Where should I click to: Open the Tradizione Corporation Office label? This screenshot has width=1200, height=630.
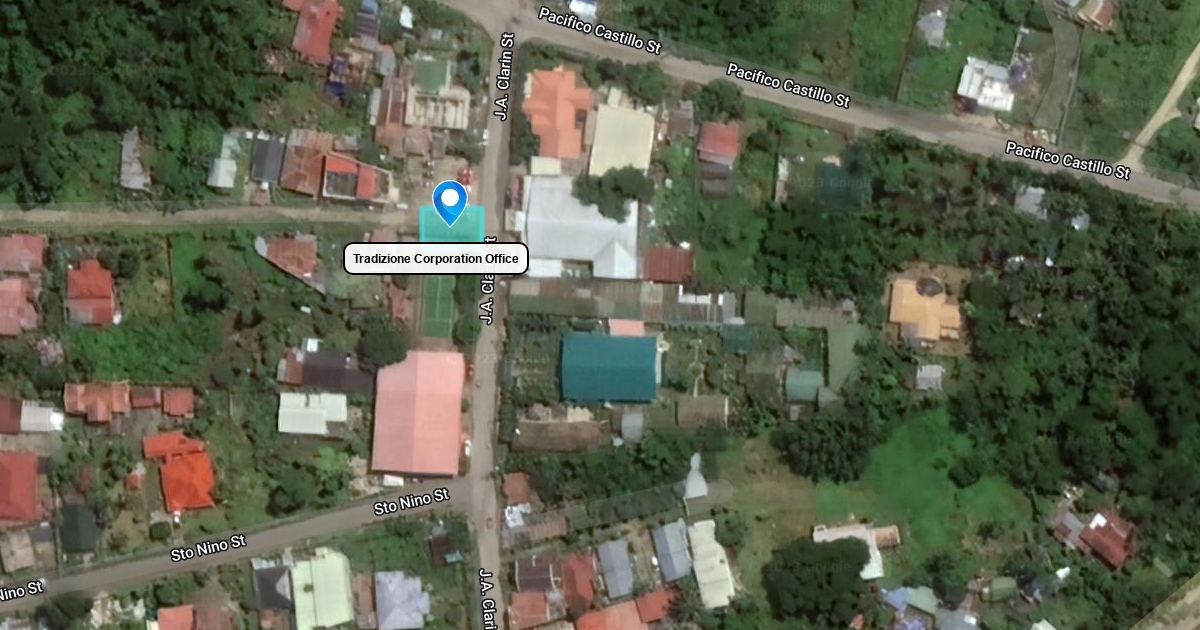[x=436, y=259]
